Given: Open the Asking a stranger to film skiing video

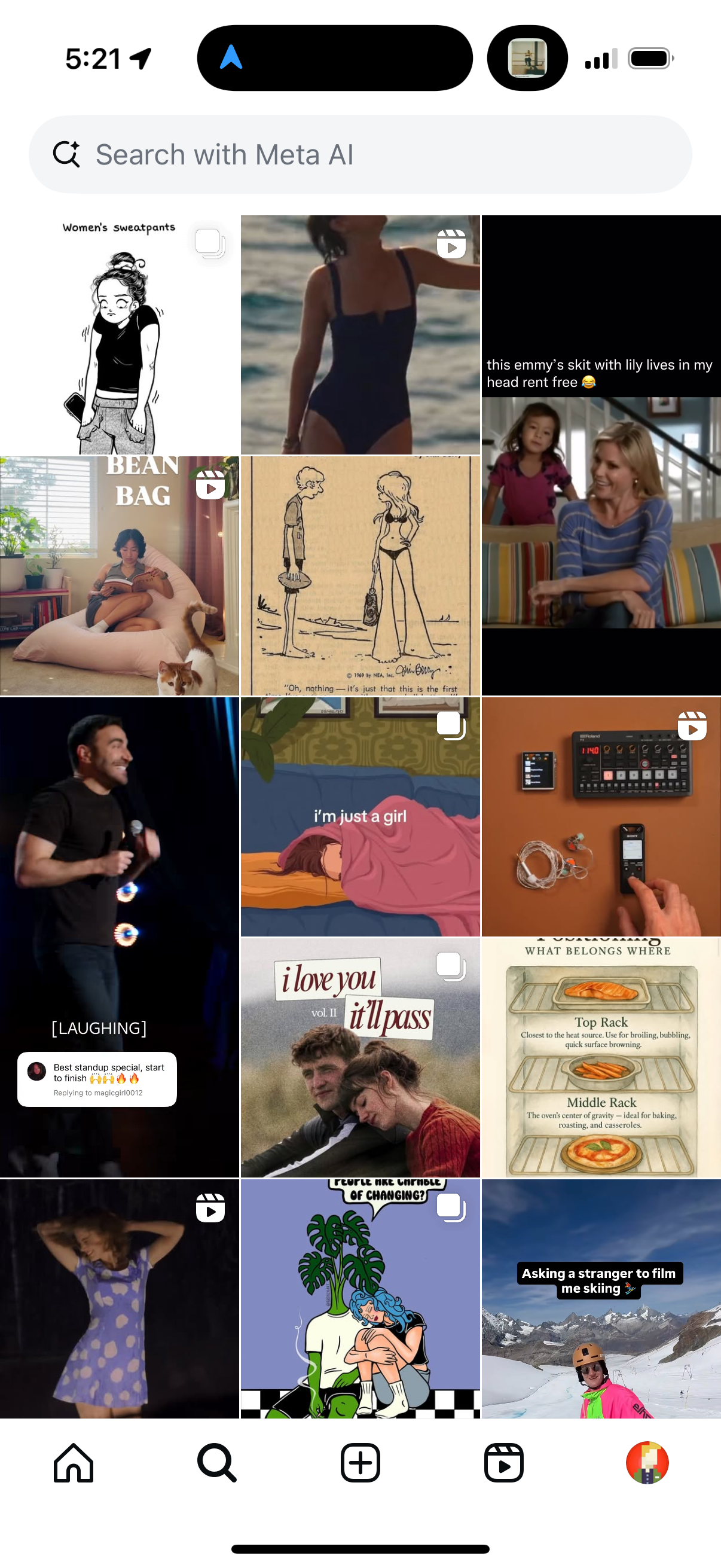Looking at the screenshot, I should point(601,1299).
